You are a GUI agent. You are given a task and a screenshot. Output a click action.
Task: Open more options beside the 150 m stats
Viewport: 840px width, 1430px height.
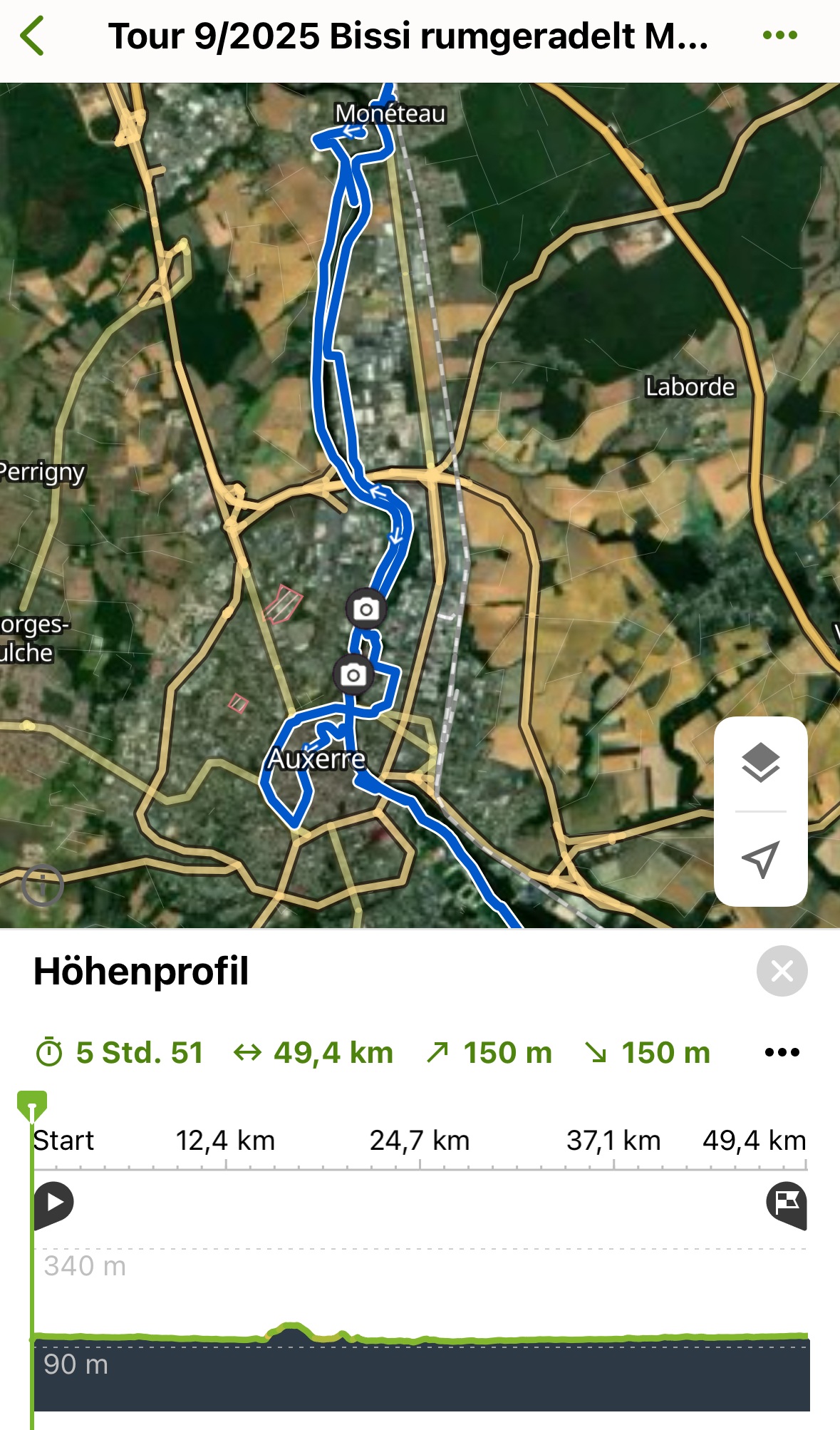782,1052
